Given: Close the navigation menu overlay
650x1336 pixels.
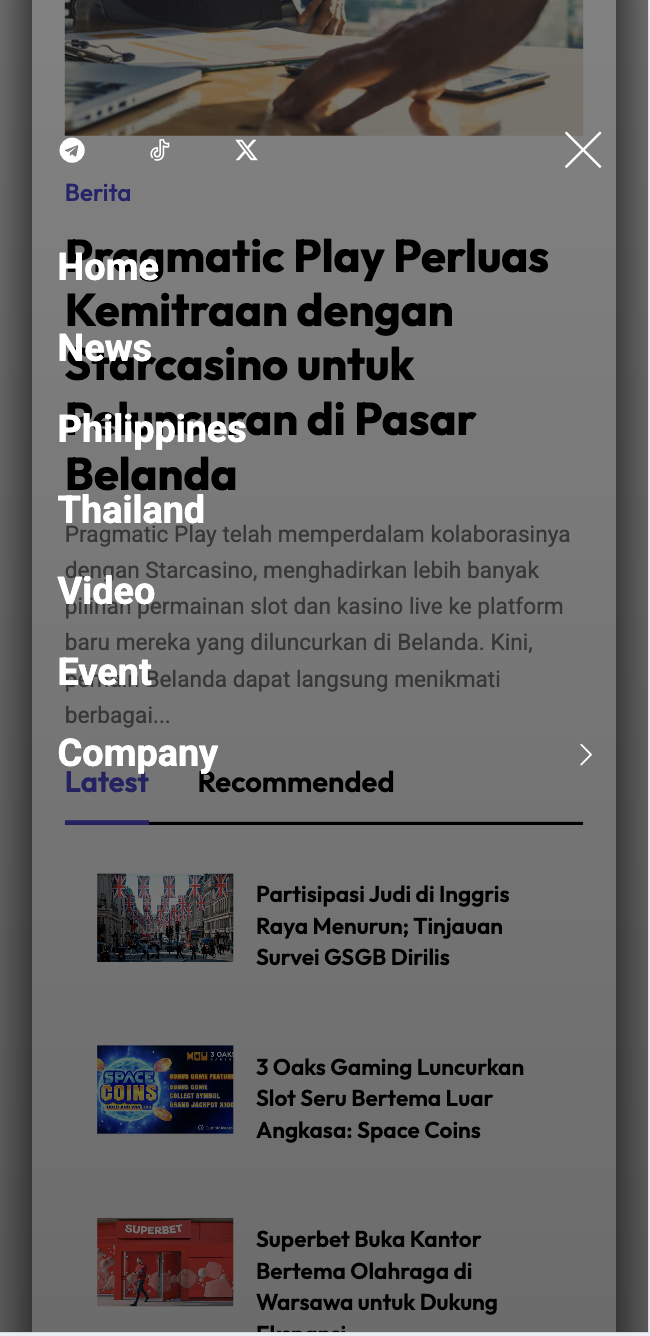Looking at the screenshot, I should 583,150.
